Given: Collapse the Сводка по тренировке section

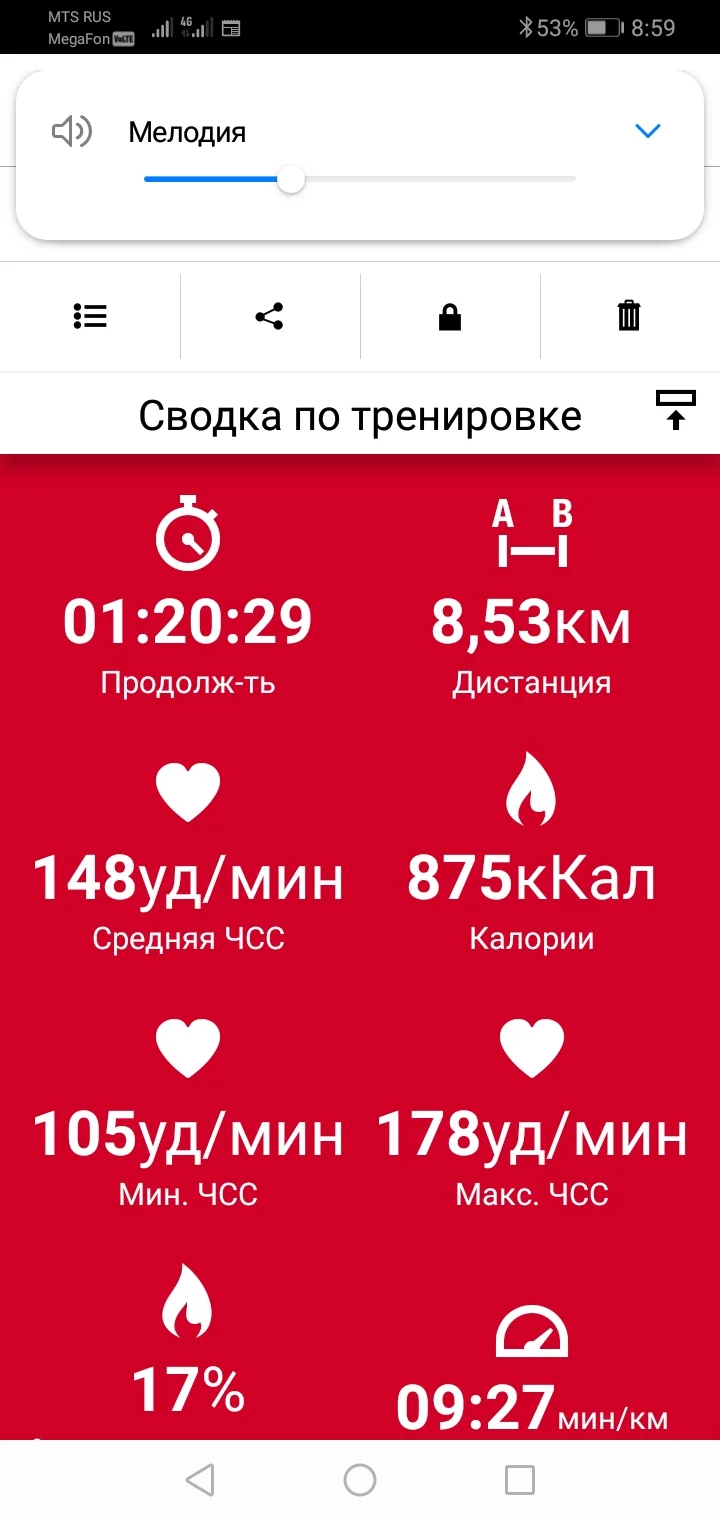Looking at the screenshot, I should click(676, 411).
